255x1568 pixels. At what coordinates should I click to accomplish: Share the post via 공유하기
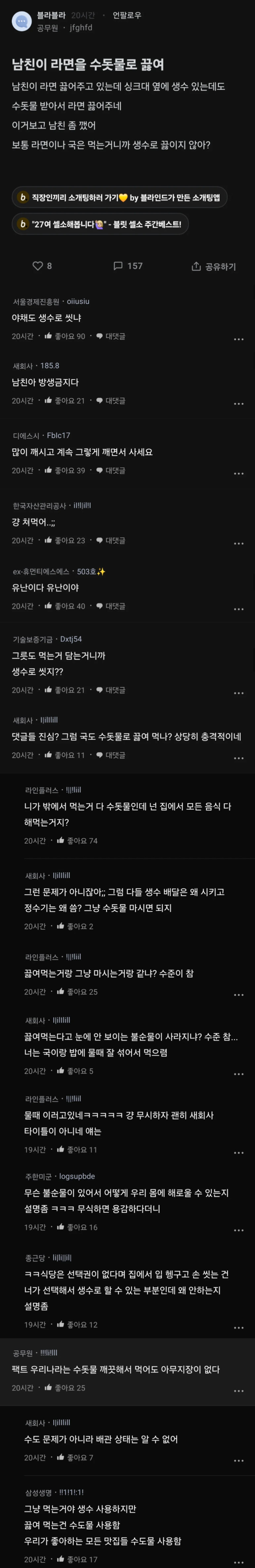click(x=214, y=267)
